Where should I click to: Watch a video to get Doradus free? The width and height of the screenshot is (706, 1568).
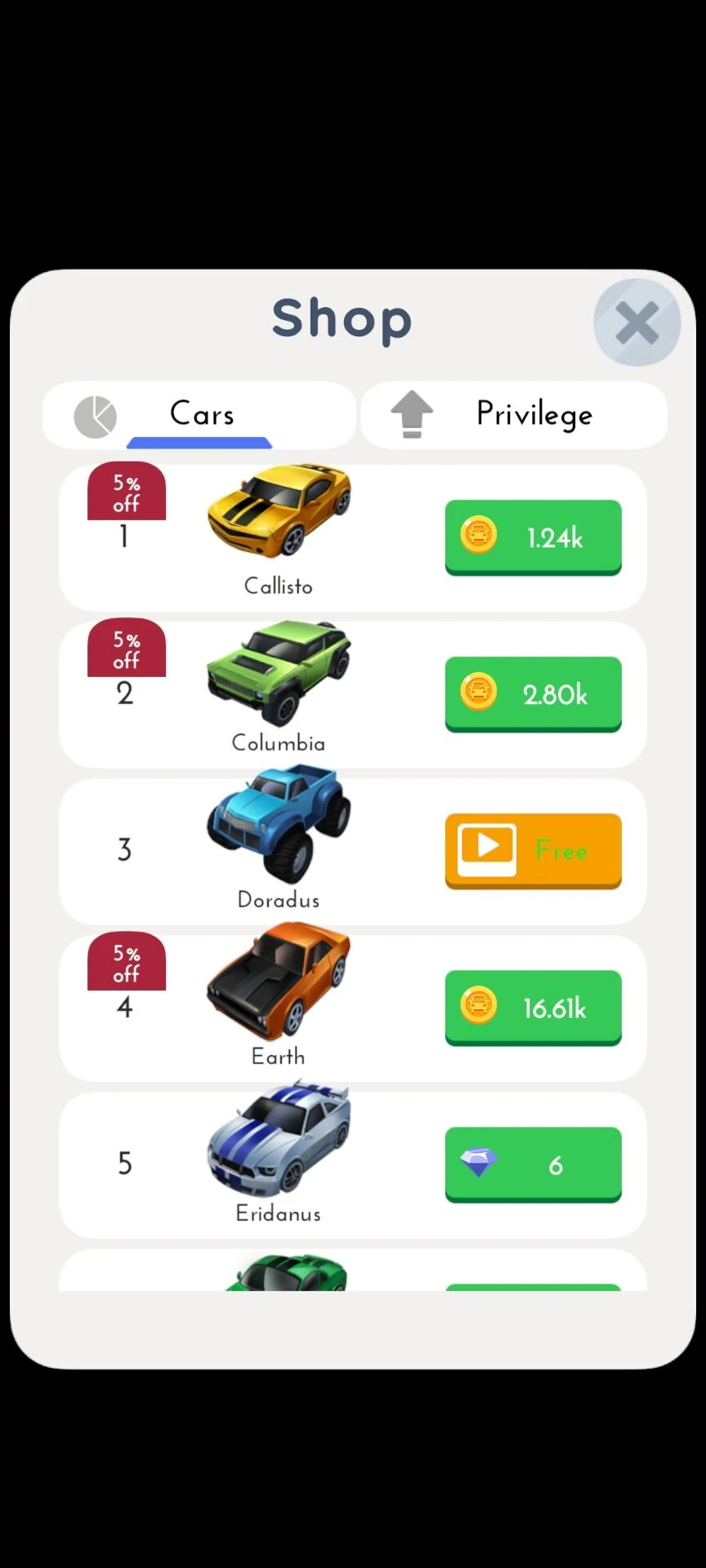coord(533,850)
